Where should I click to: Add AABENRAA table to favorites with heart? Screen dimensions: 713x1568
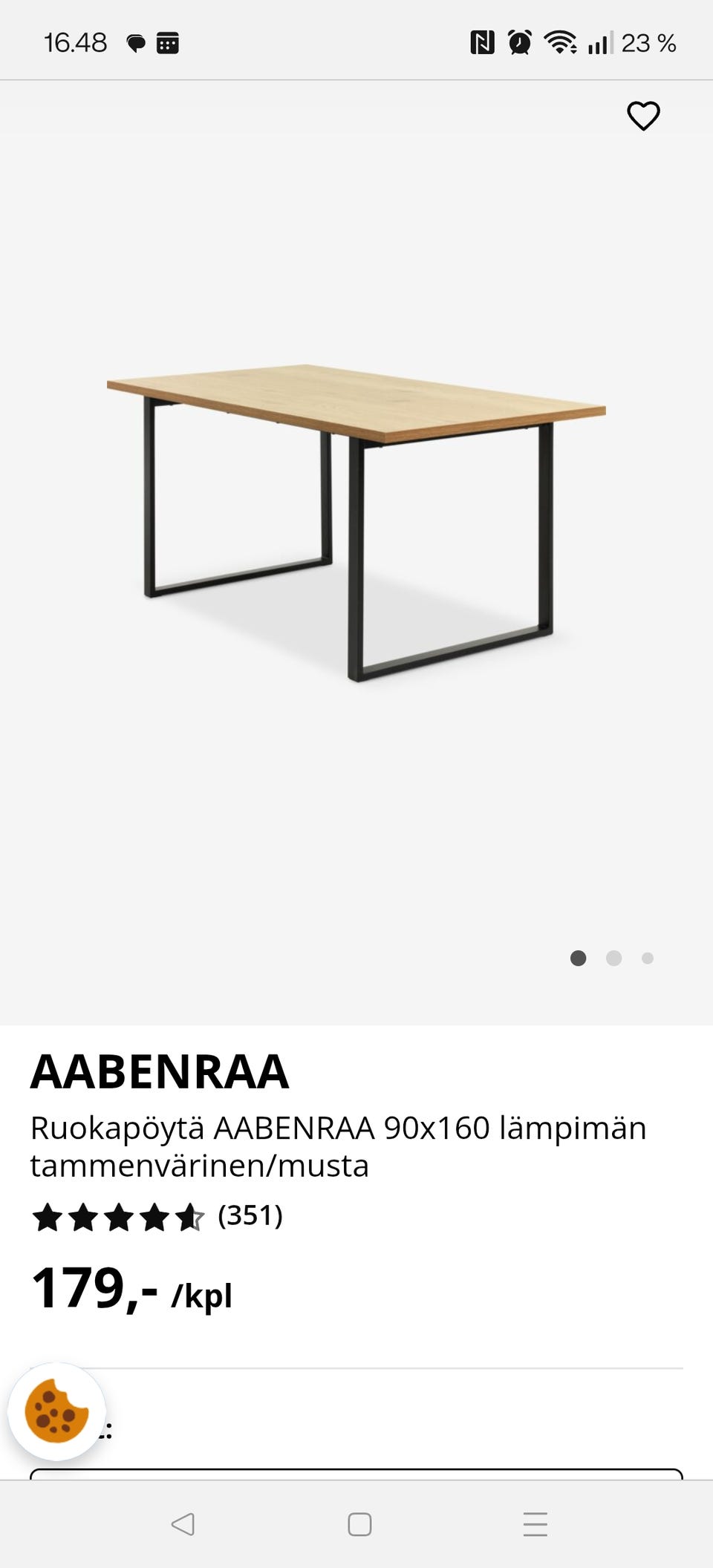643,117
